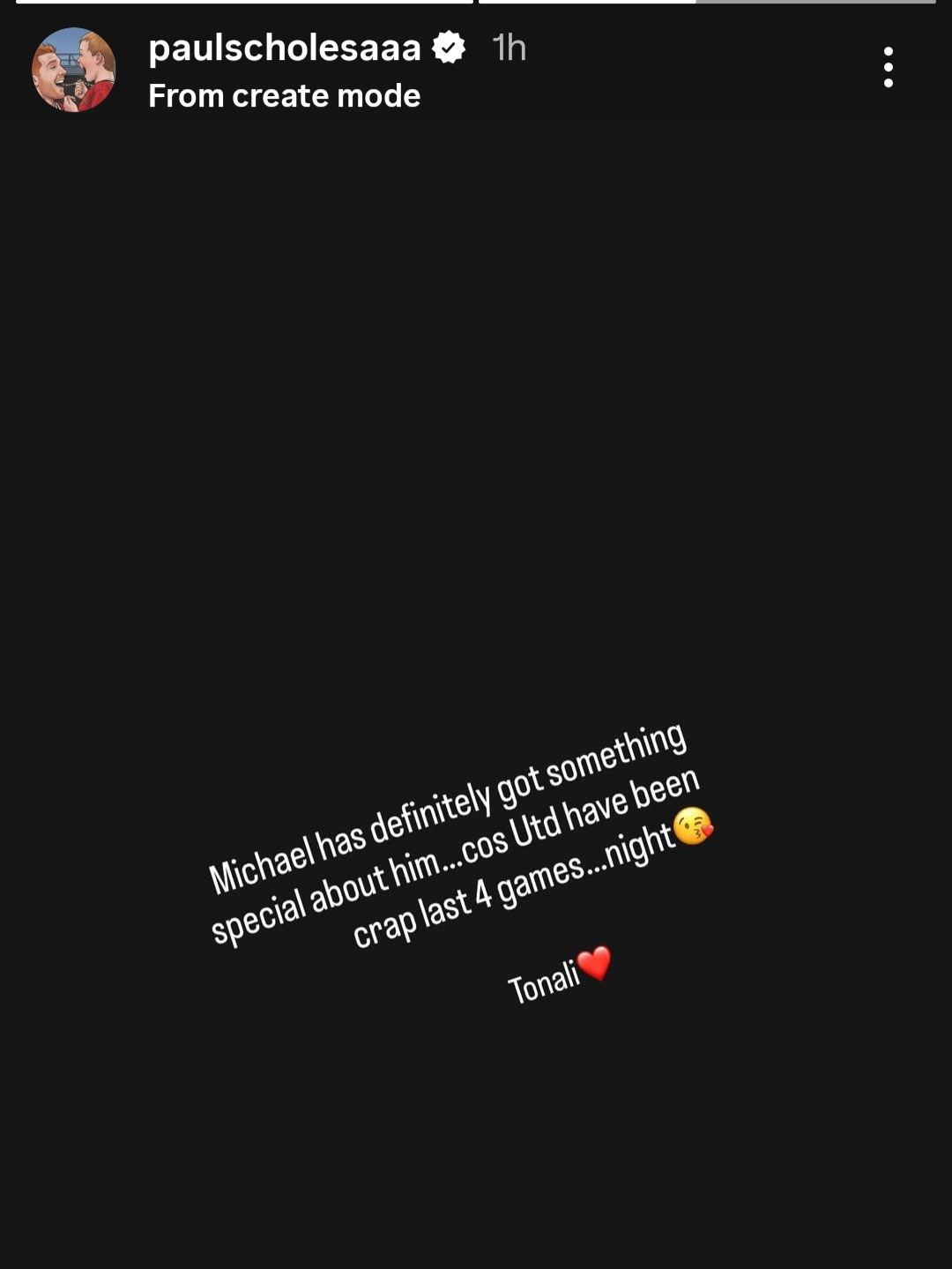
Task: Open the story overflow menu
Action: (888, 67)
